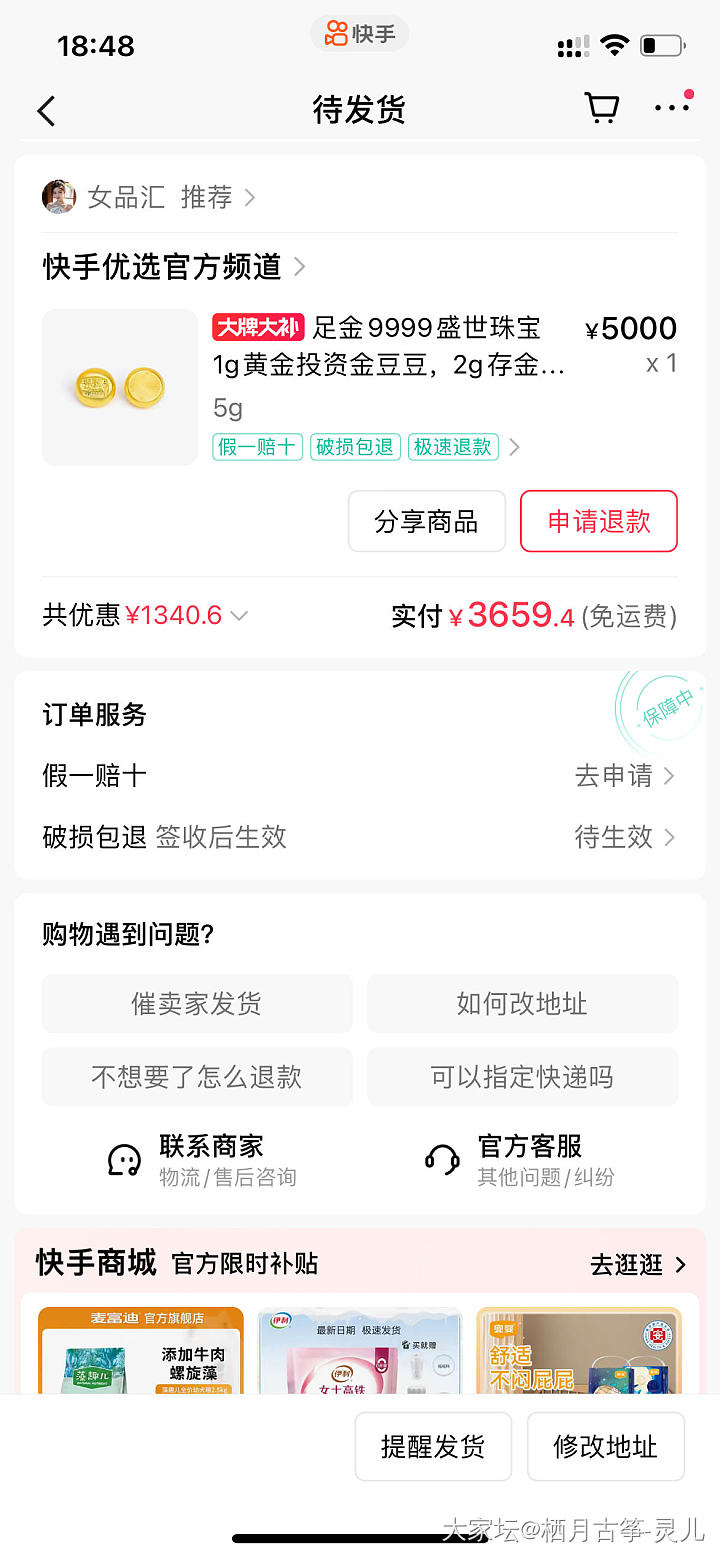Contact the seller via 联系商家
720x1558 pixels.
(x=202, y=1159)
